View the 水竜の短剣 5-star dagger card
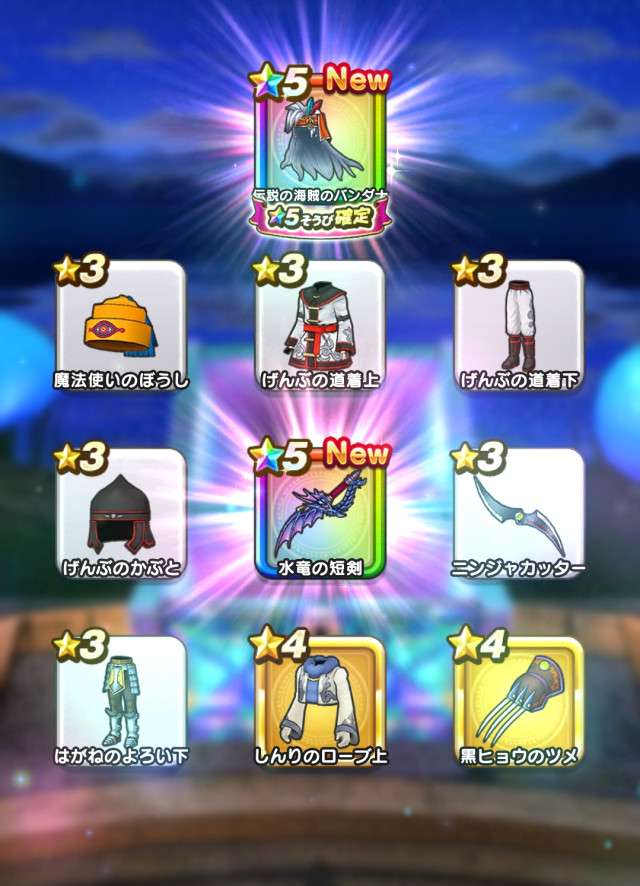The image size is (640, 886). pos(319,511)
